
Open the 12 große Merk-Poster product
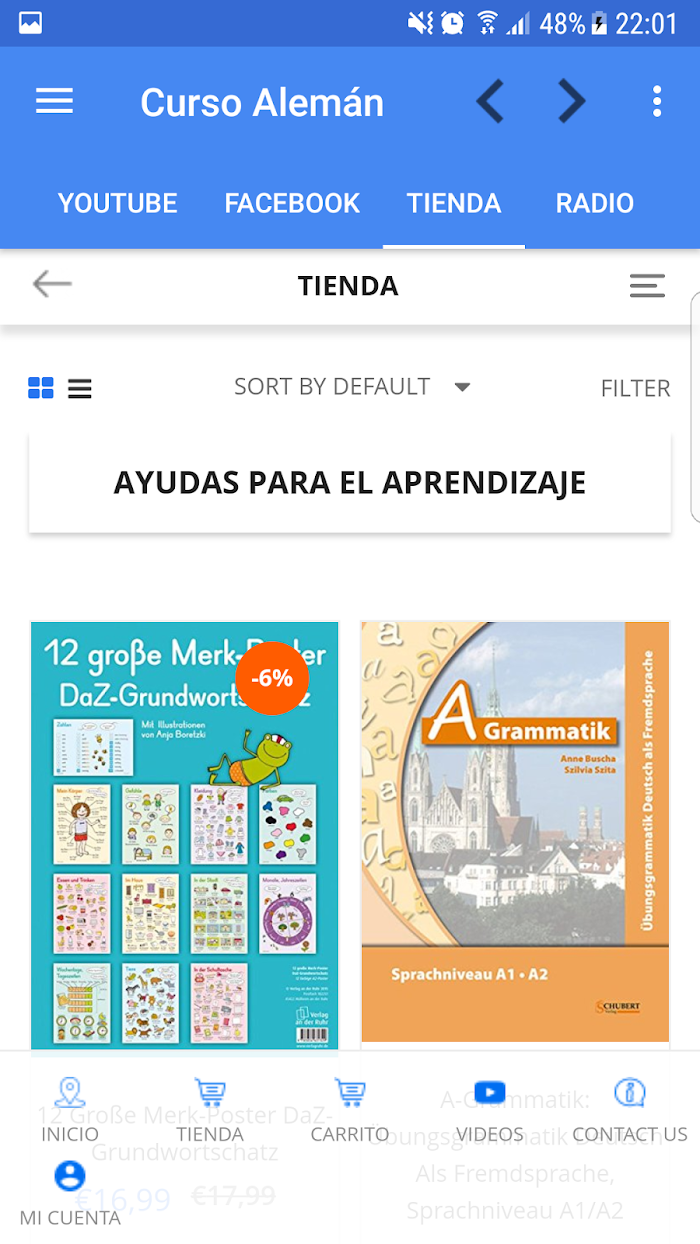coord(185,835)
